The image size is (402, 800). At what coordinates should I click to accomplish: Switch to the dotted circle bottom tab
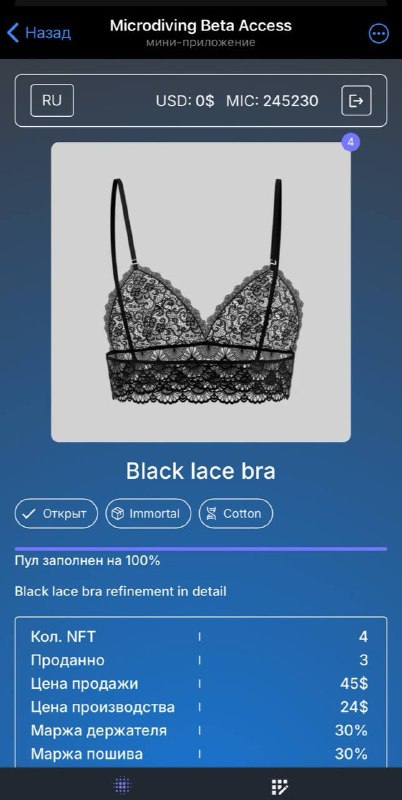tap(122, 785)
